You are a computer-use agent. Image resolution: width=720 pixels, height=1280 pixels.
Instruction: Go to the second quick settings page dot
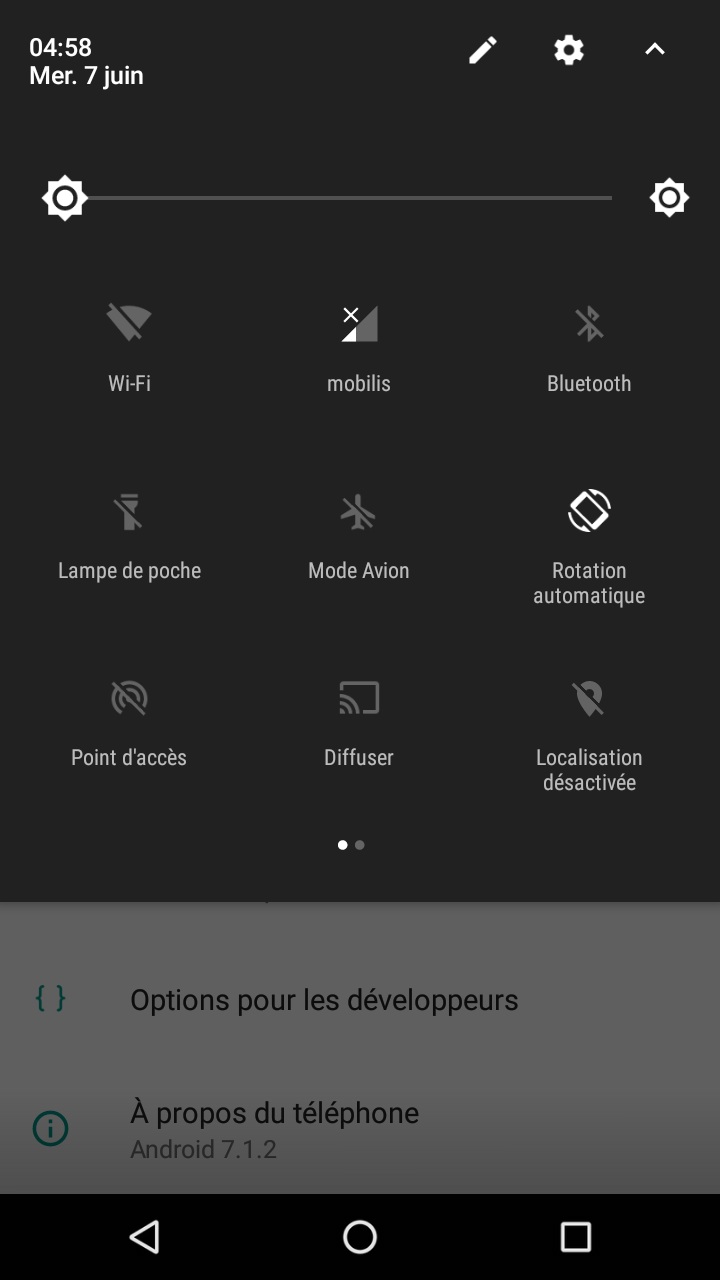pos(360,845)
